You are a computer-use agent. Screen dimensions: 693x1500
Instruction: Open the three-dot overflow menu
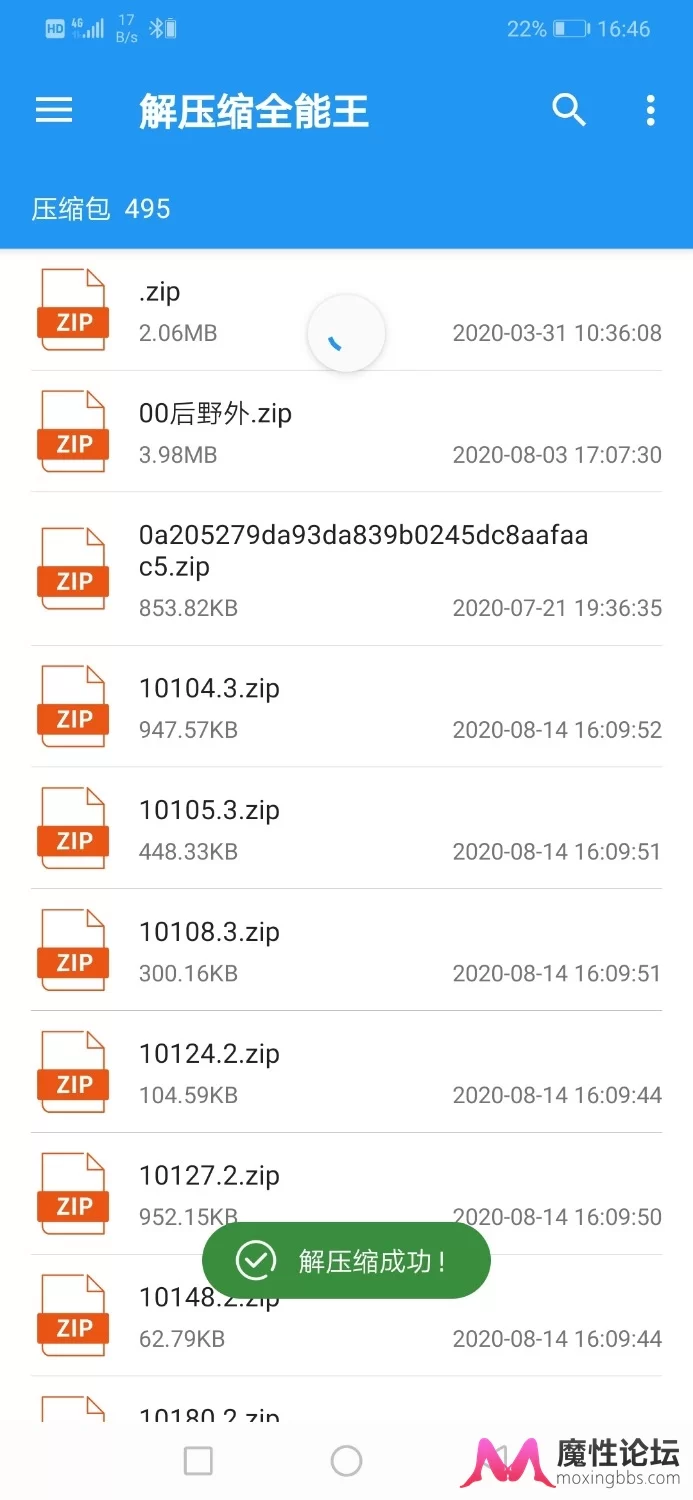click(650, 110)
